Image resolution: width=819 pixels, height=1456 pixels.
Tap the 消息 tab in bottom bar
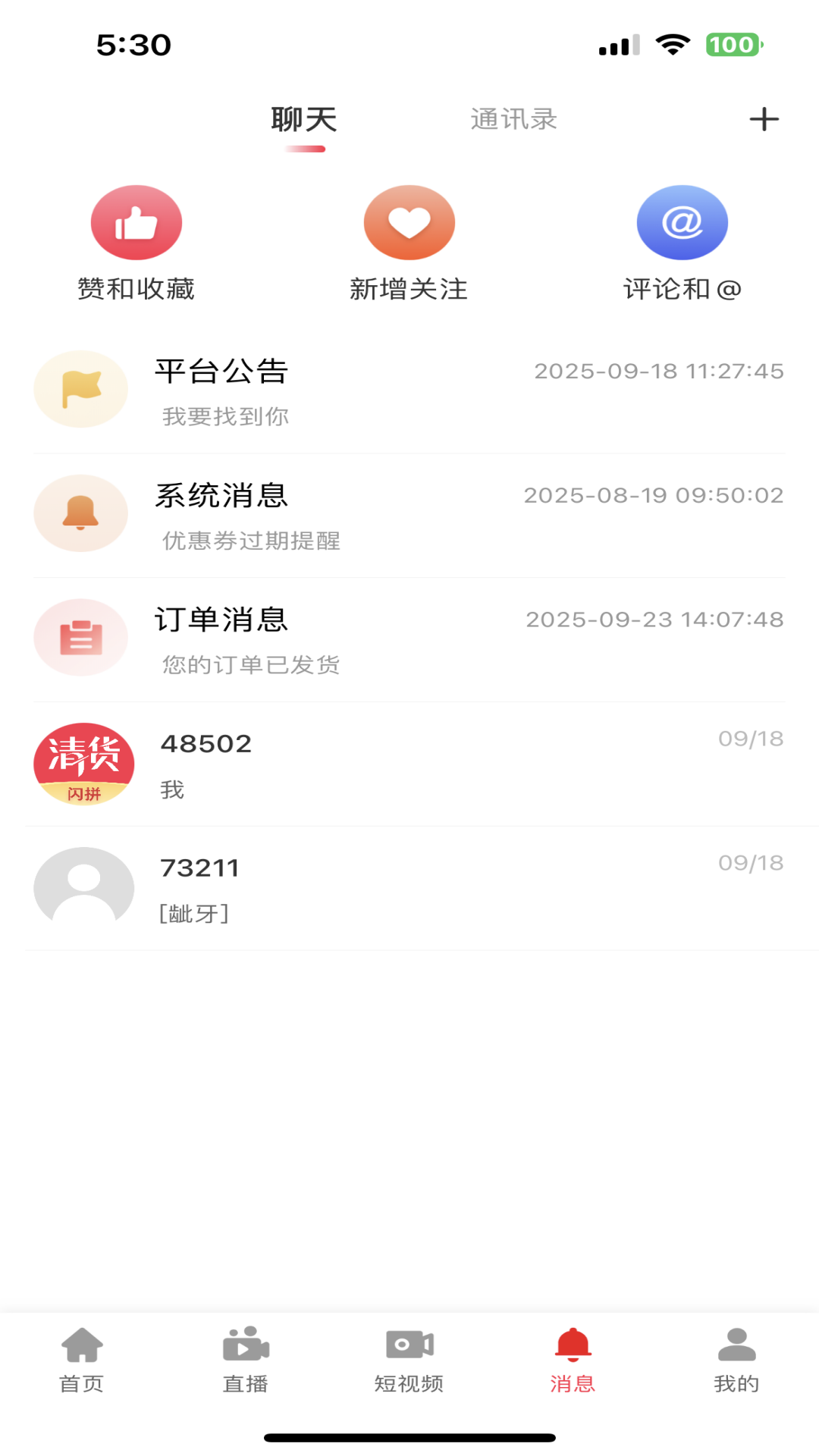[x=573, y=1360]
